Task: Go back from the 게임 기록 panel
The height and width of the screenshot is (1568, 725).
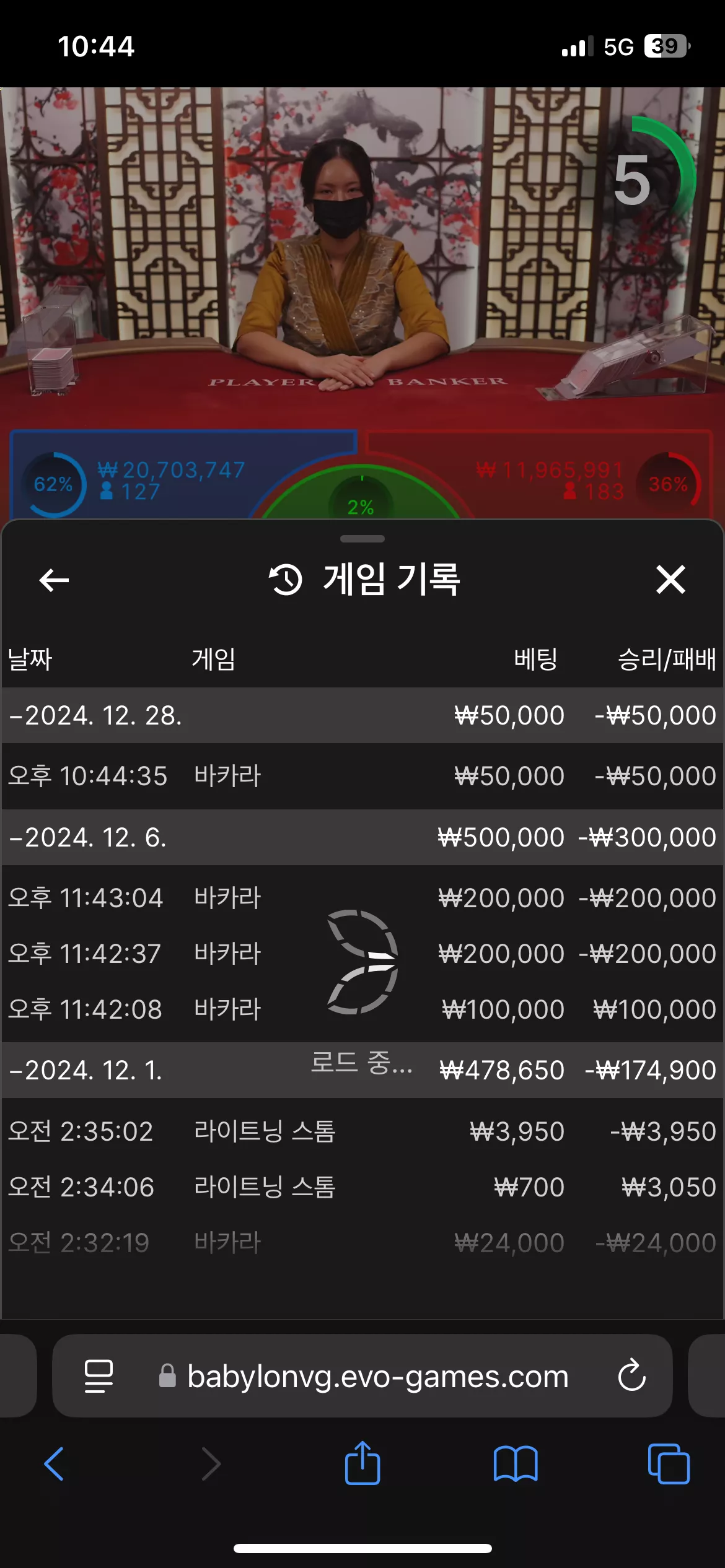Action: pos(54,580)
